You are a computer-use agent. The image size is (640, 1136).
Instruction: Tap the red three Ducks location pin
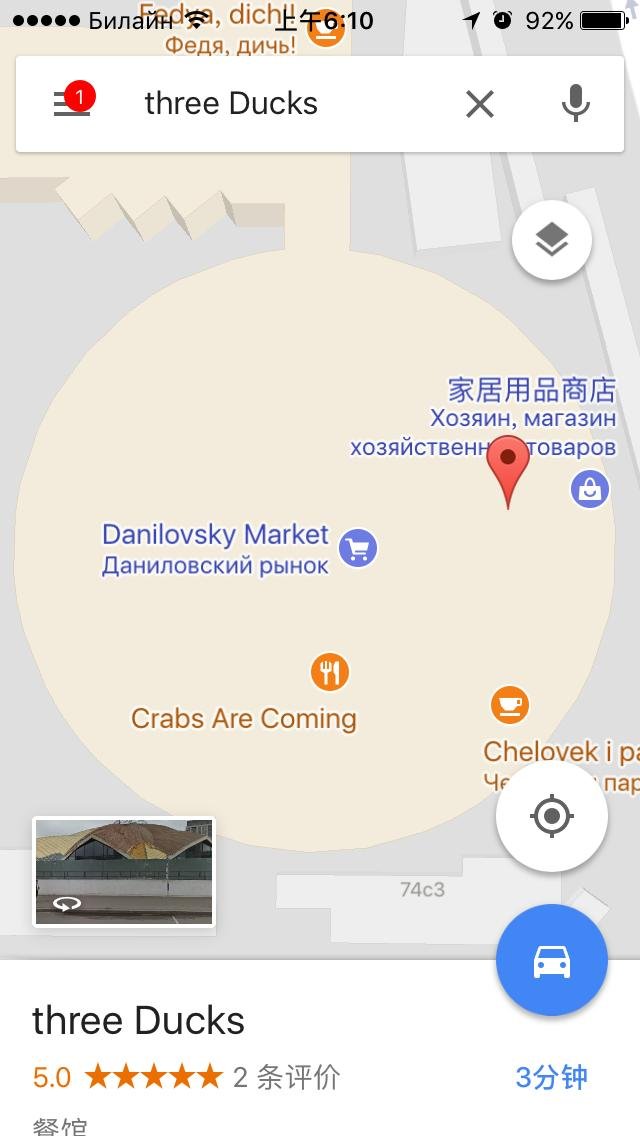[508, 468]
